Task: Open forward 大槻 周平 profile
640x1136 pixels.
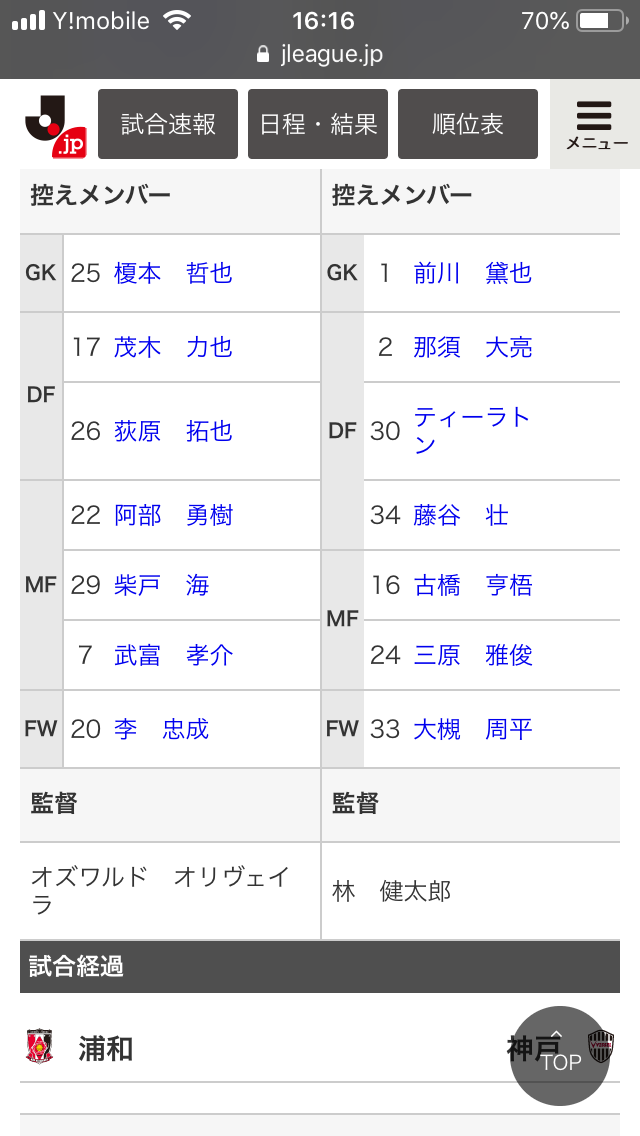Action: 472,729
